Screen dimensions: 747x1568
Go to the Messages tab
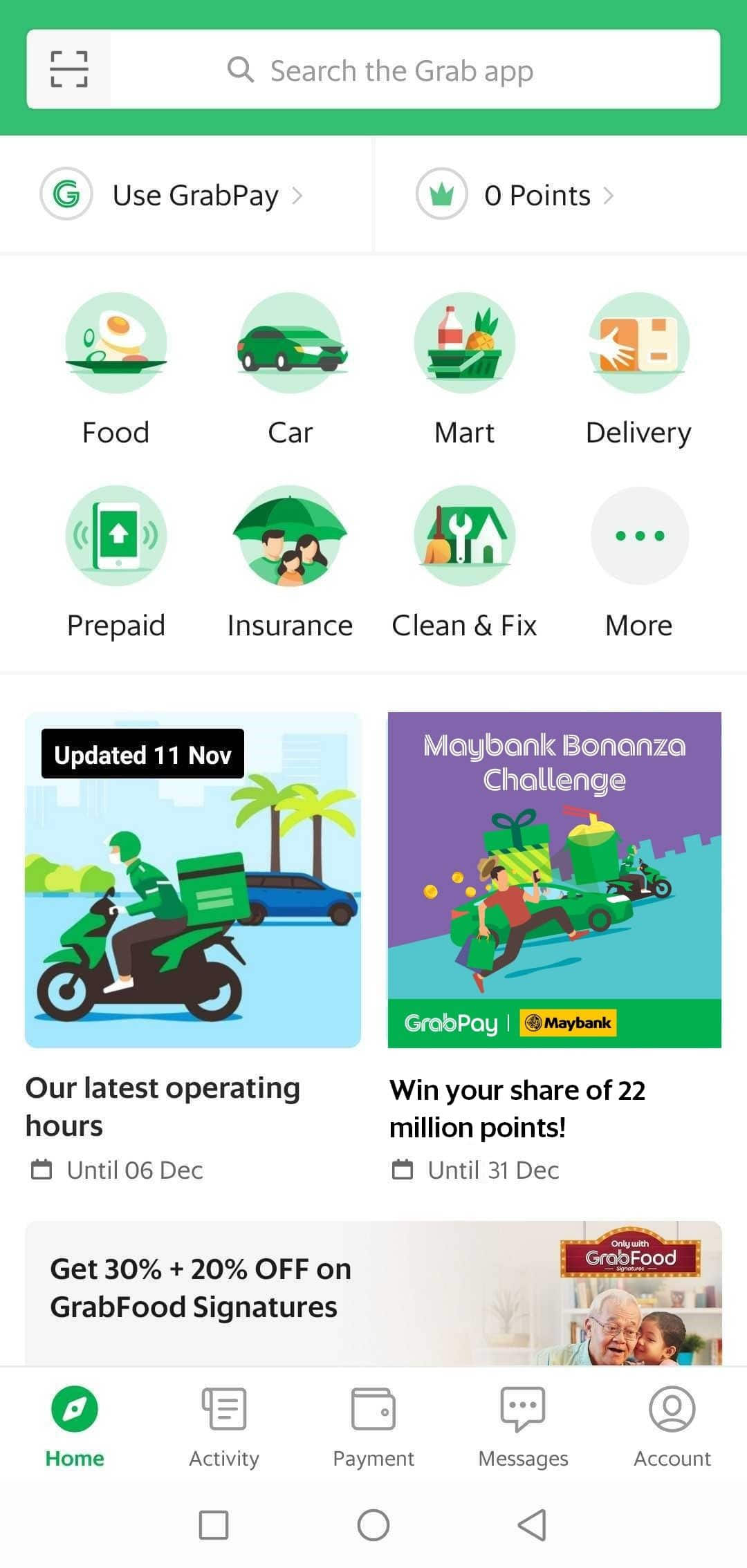(x=523, y=1426)
